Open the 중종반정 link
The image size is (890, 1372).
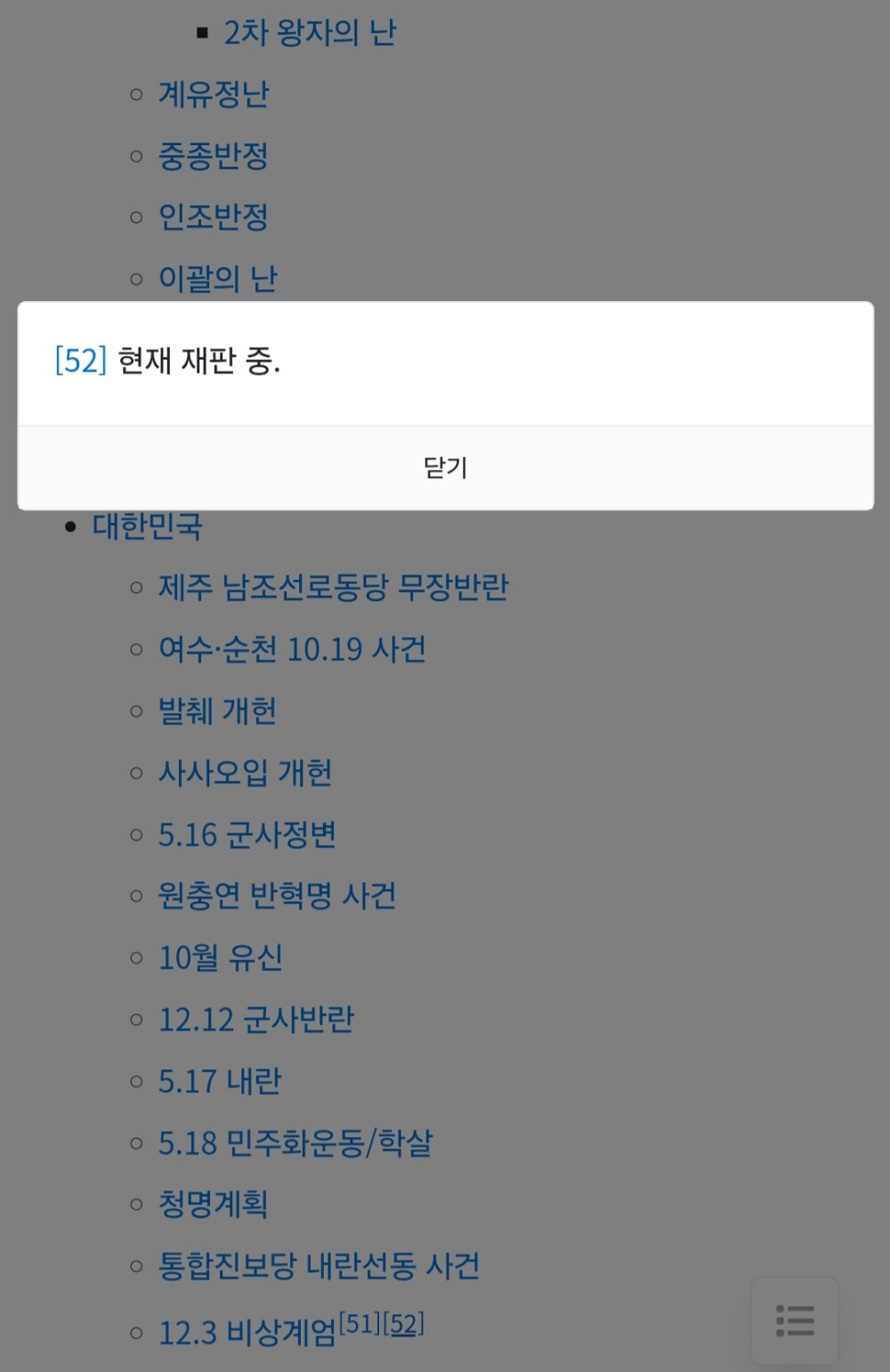pyautogui.click(x=214, y=156)
